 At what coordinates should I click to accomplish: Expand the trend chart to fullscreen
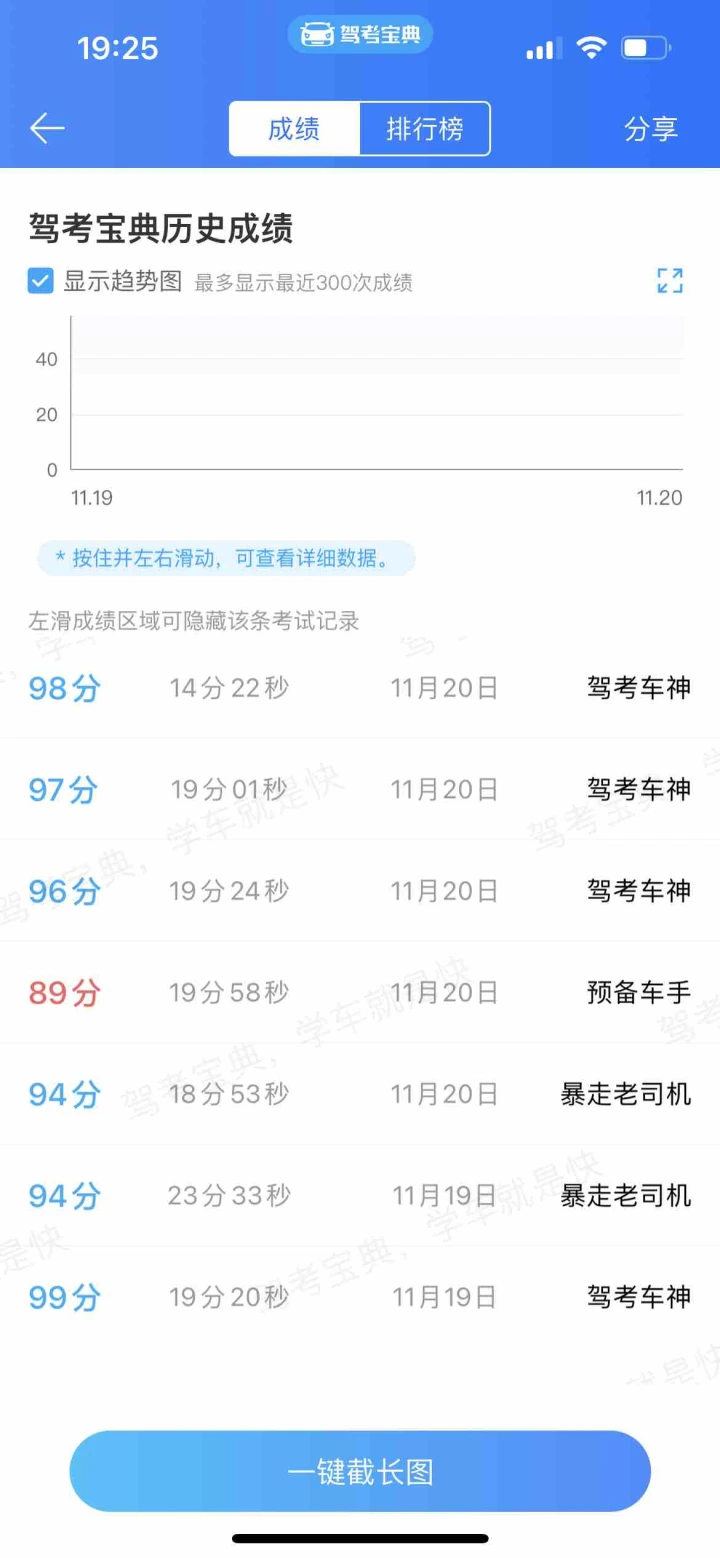(x=670, y=281)
